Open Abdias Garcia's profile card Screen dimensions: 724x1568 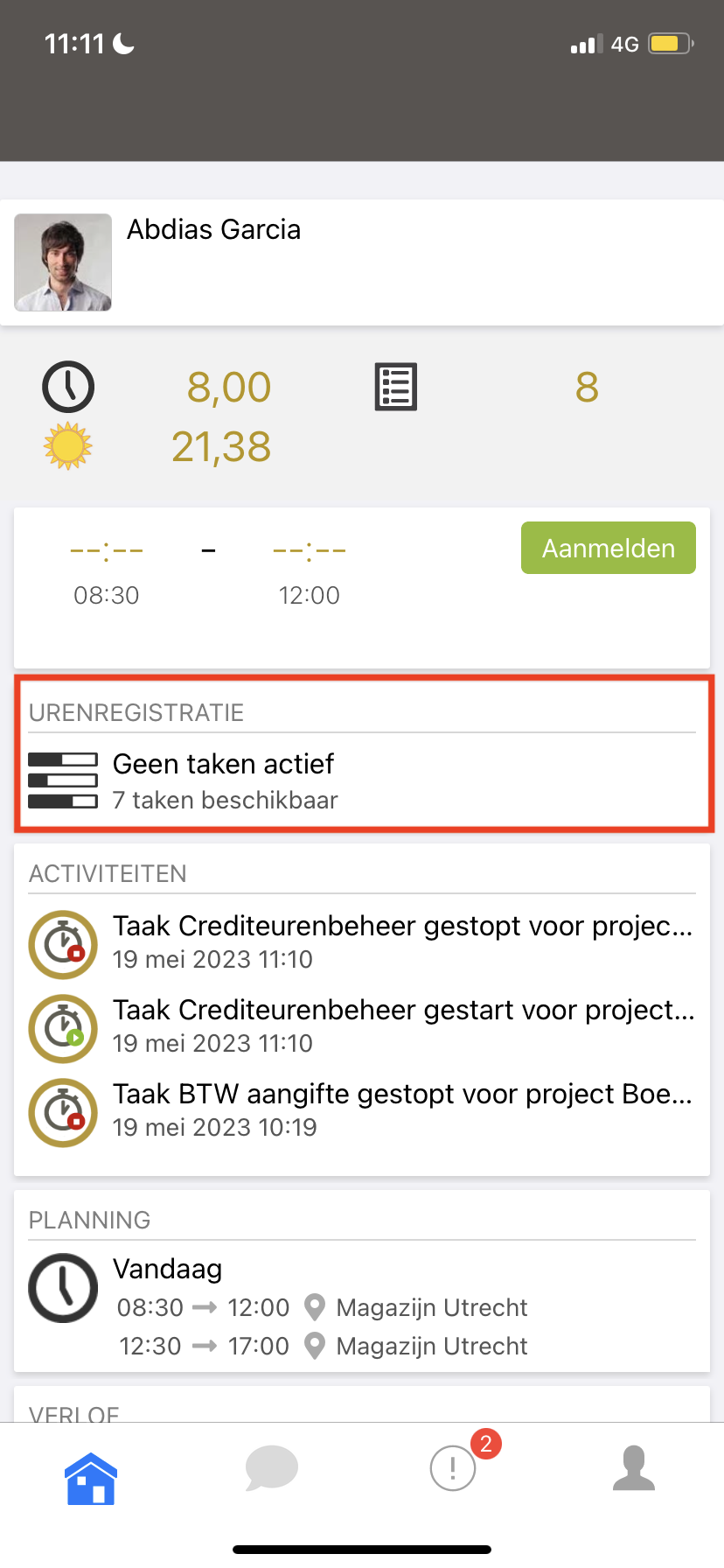click(x=362, y=262)
